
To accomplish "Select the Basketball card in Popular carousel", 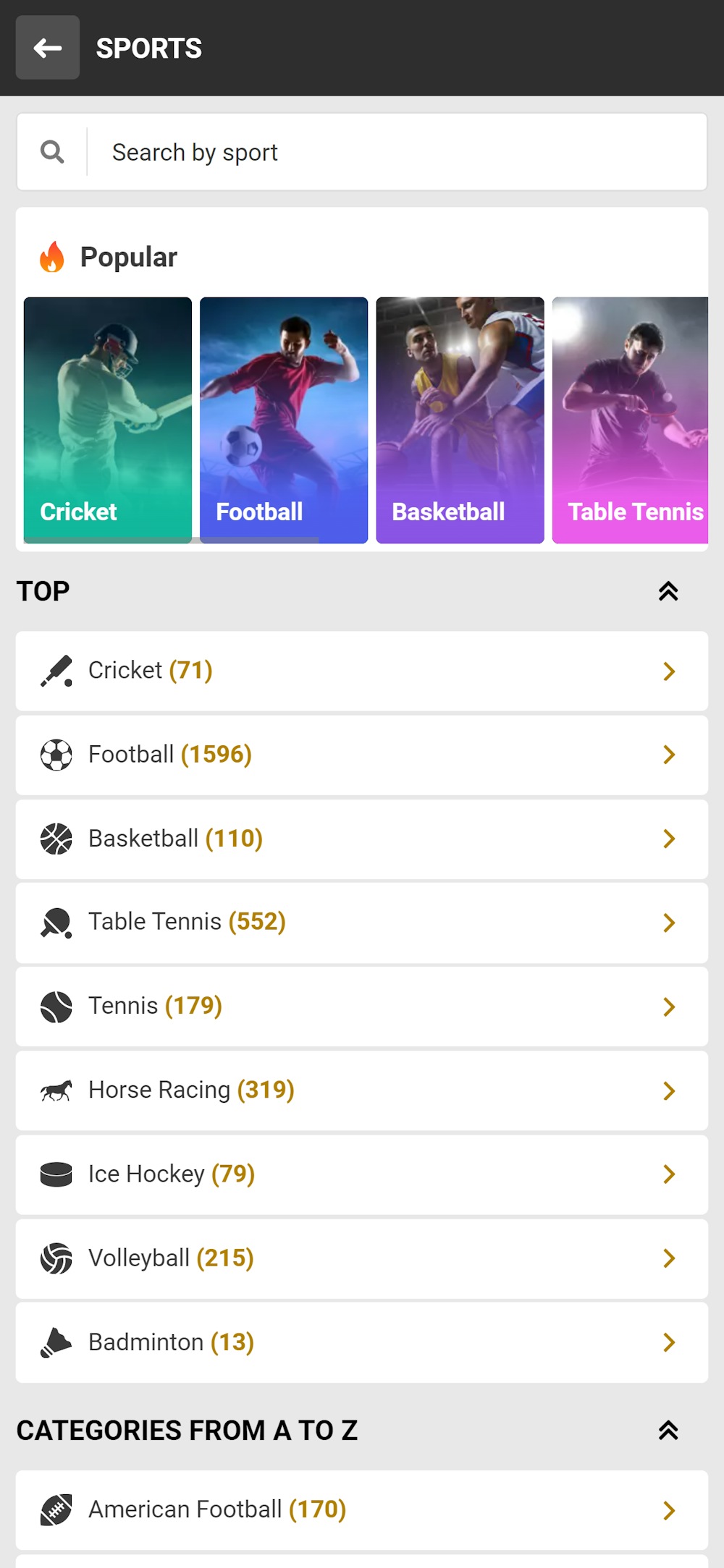I will coord(460,420).
